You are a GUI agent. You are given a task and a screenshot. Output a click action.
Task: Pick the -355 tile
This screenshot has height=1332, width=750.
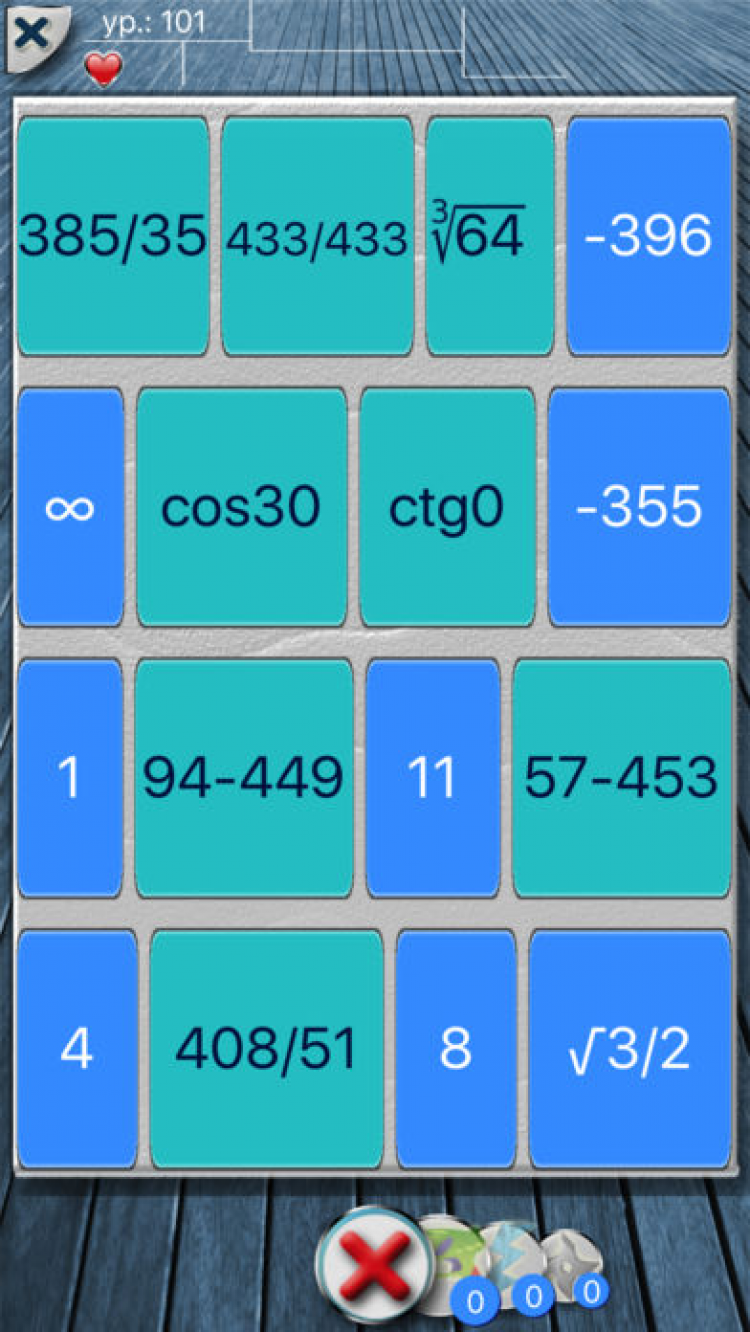point(639,507)
